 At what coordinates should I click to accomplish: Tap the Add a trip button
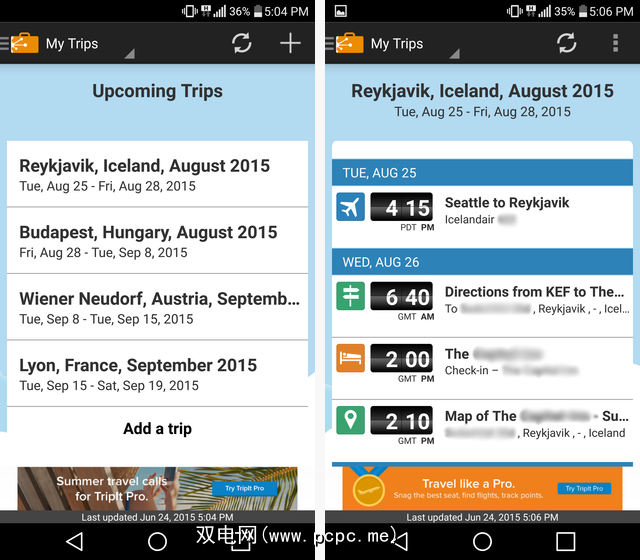[157, 429]
